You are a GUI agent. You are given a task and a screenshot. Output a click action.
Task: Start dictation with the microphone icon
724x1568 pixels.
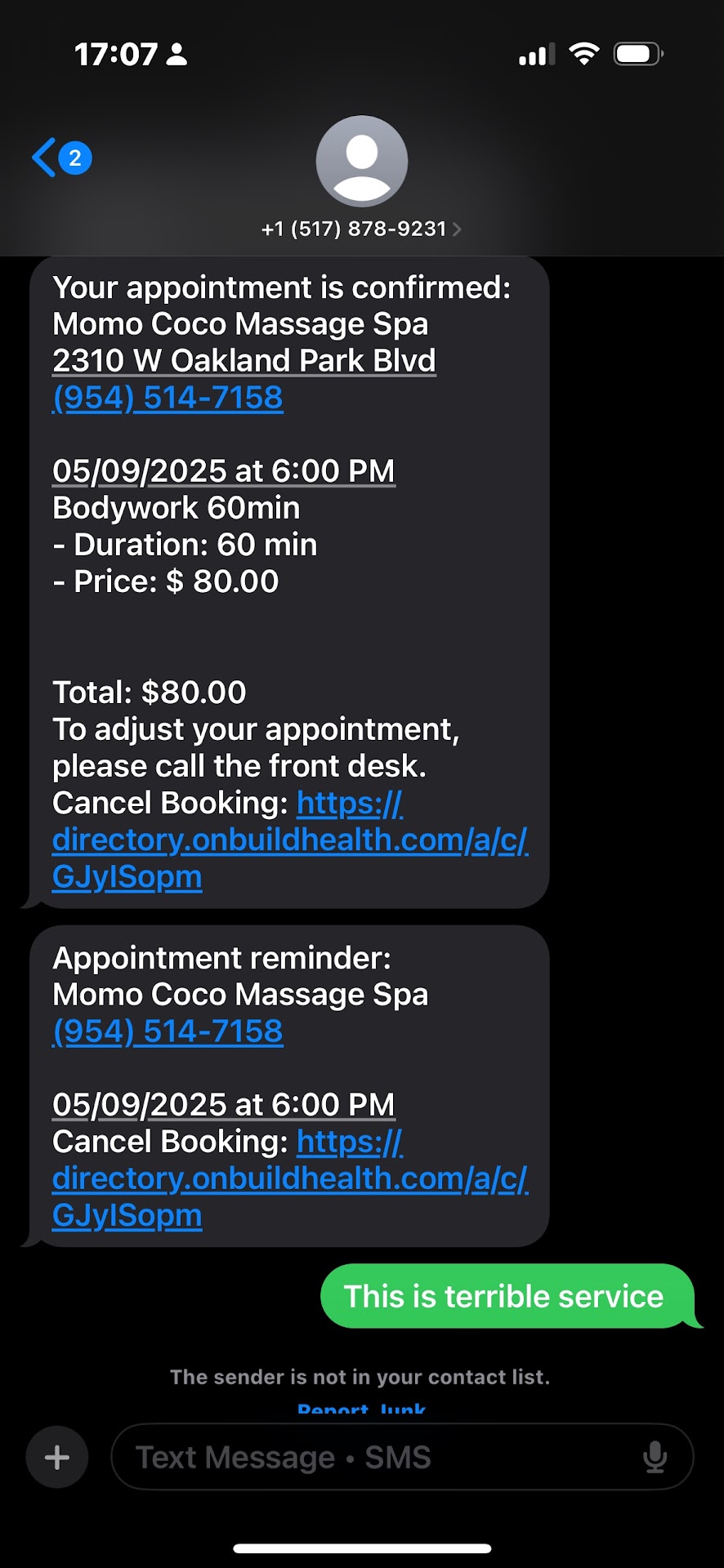[x=655, y=1458]
